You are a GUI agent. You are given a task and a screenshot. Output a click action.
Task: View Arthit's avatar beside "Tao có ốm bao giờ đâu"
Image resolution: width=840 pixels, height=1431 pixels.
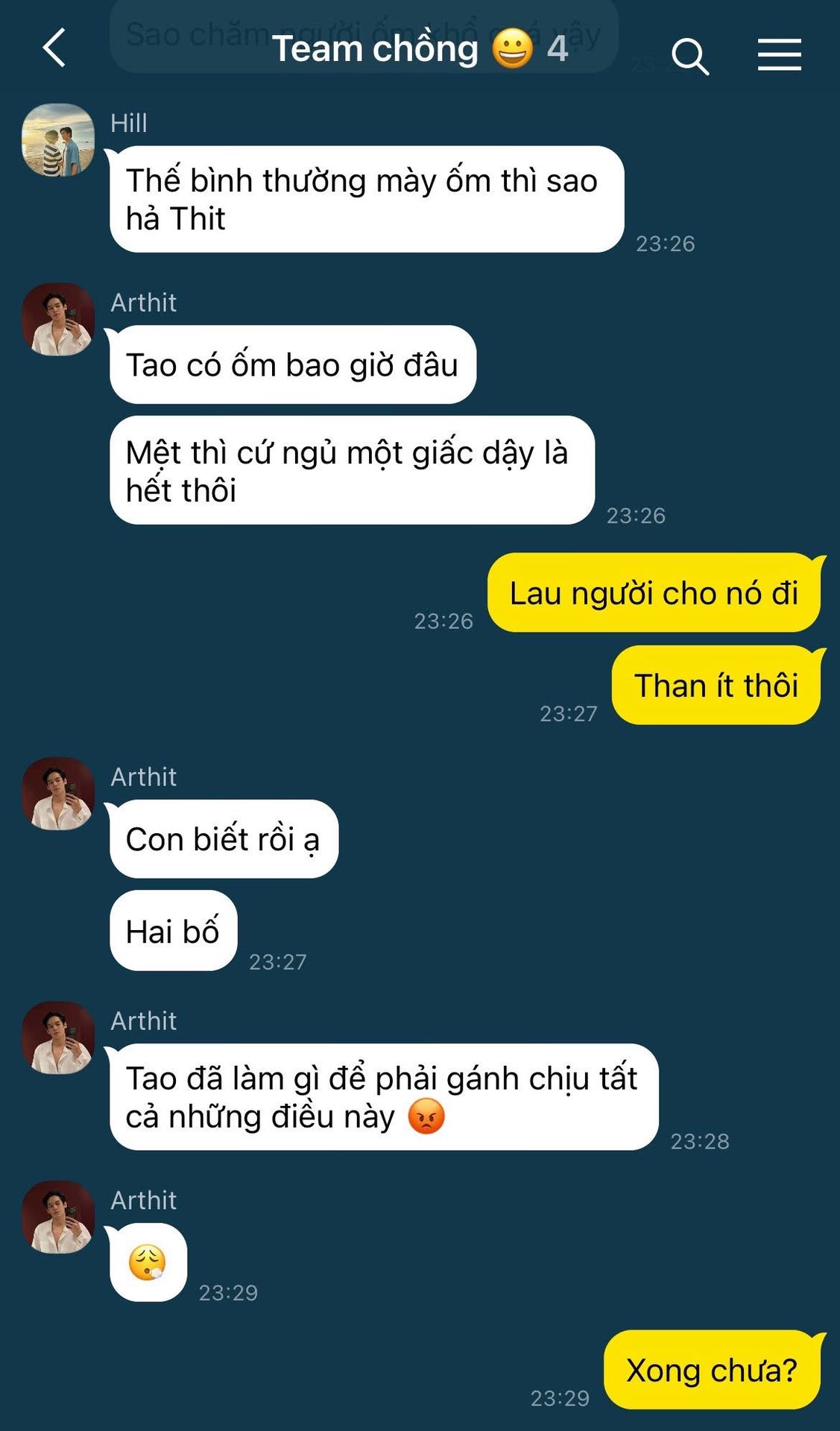58,319
